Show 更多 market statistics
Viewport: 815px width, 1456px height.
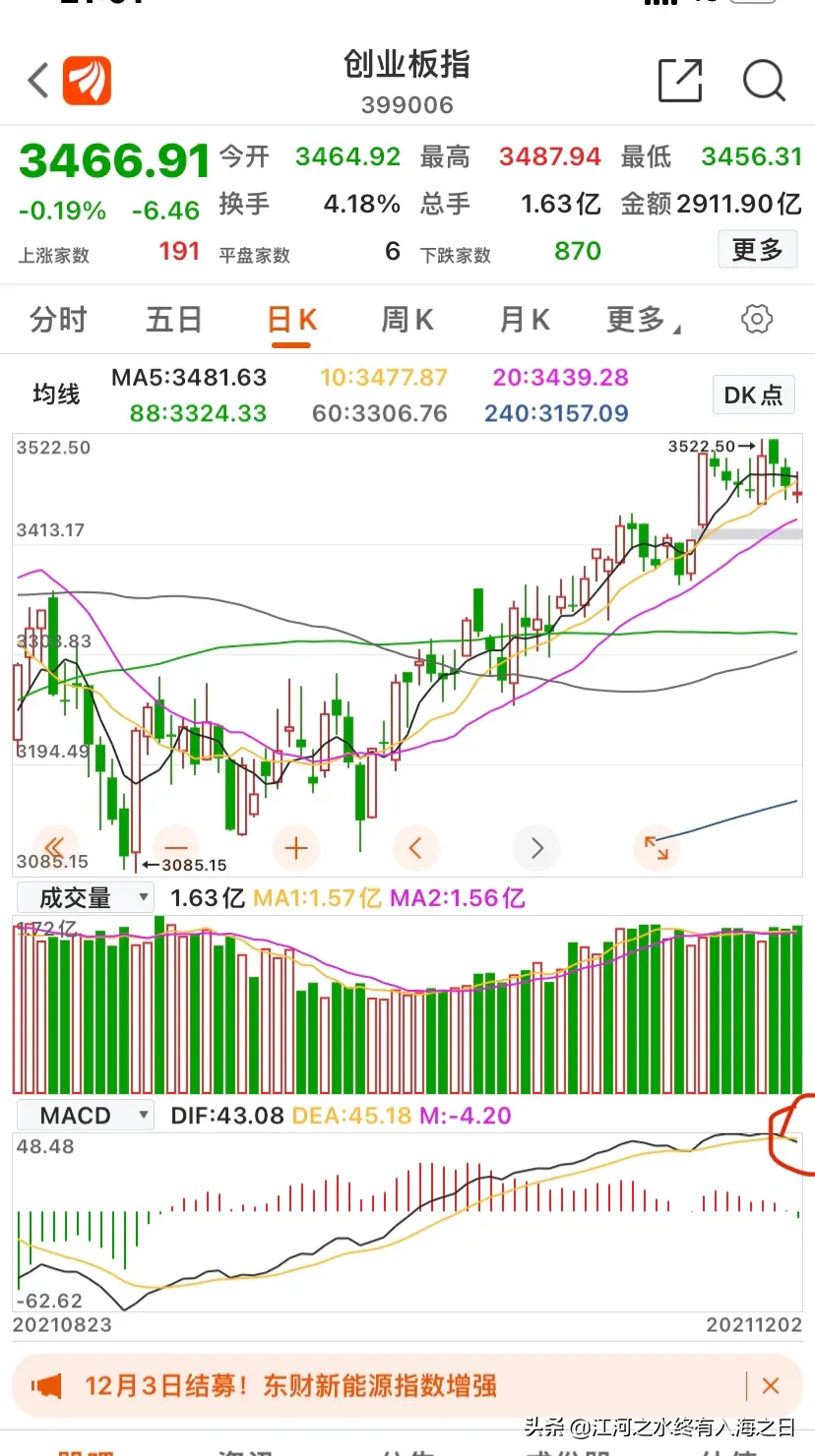[756, 250]
